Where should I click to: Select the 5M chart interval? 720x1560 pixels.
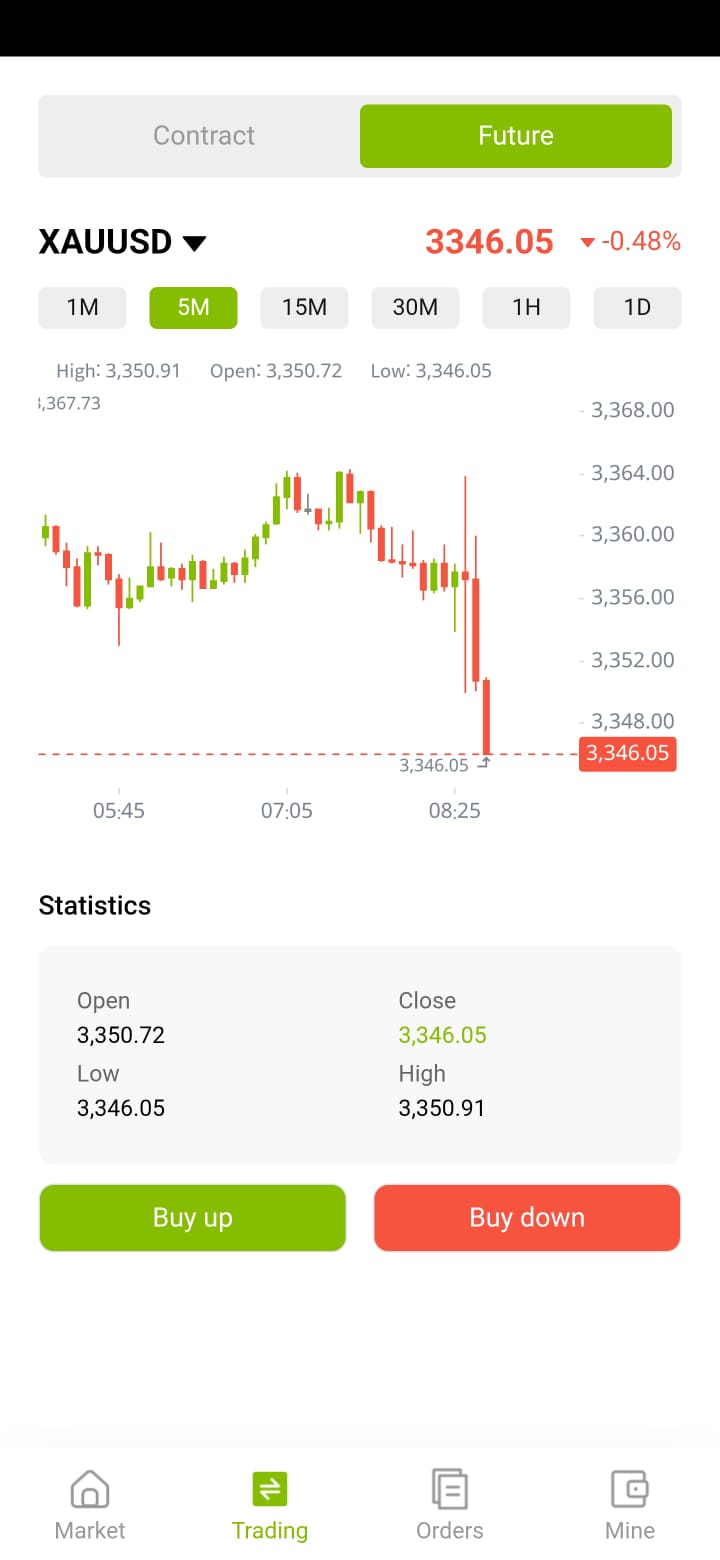coord(194,308)
